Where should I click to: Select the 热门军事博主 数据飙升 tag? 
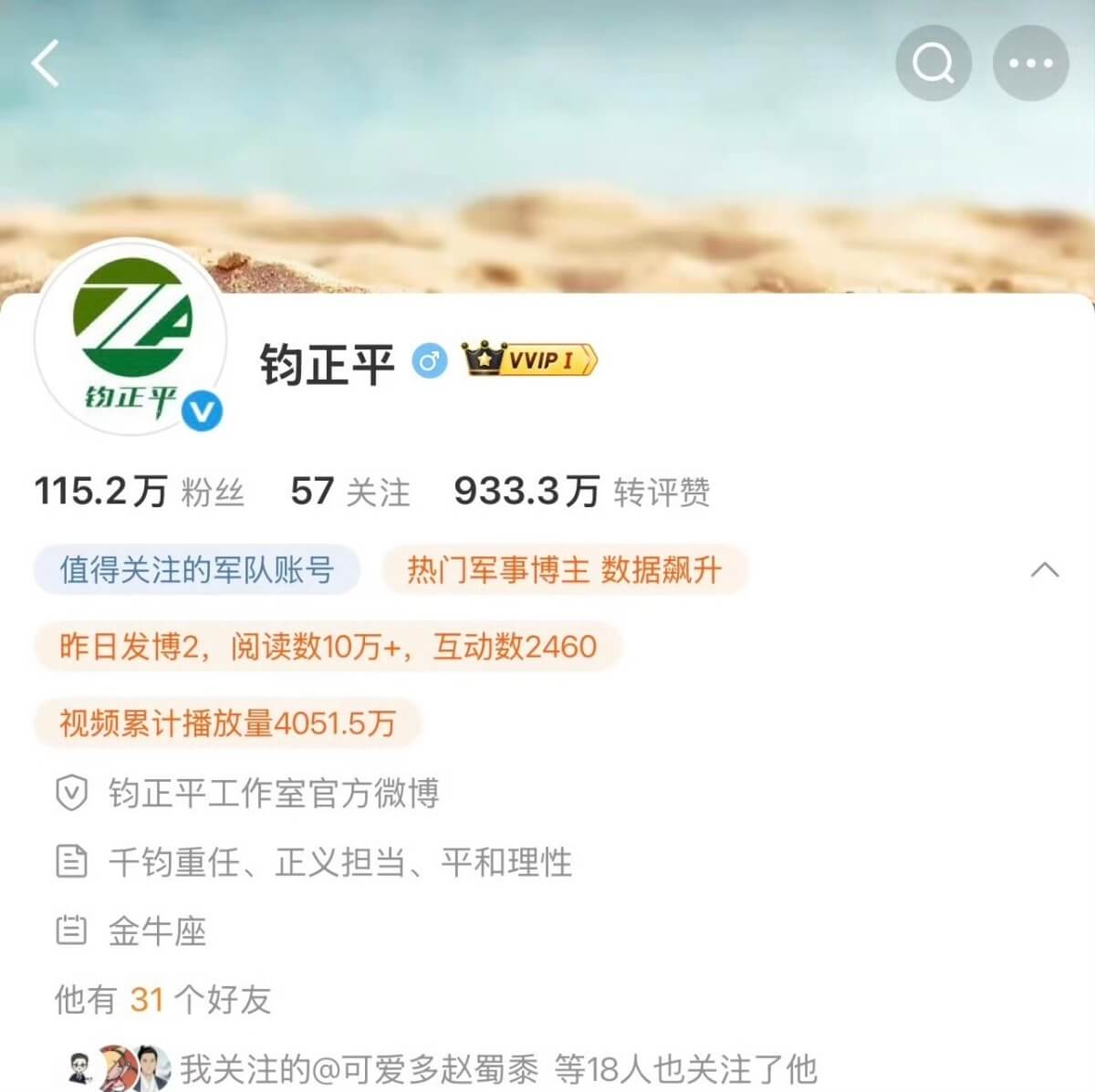(x=564, y=570)
